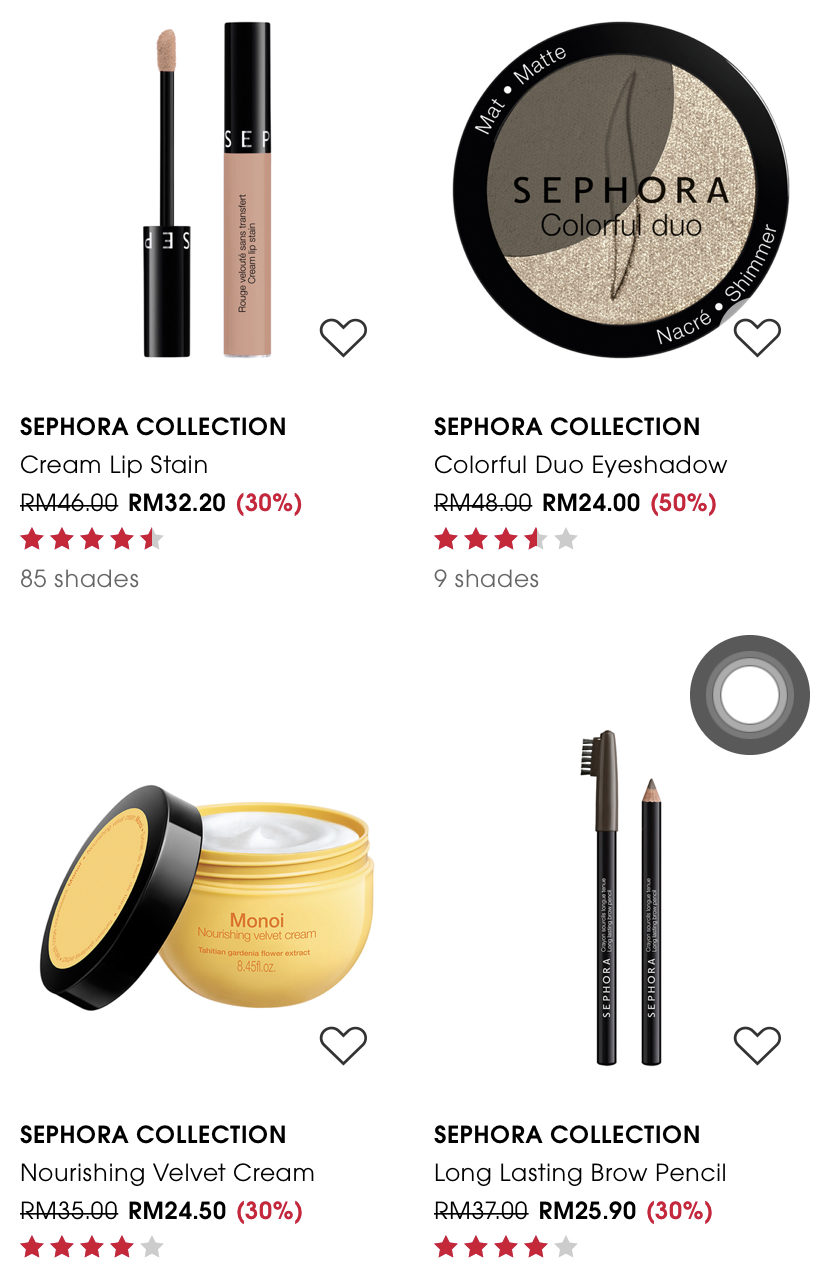Screen dimensions: 828x1266
Task: View Colorful Duo Eyeshadow details
Action: pos(580,465)
